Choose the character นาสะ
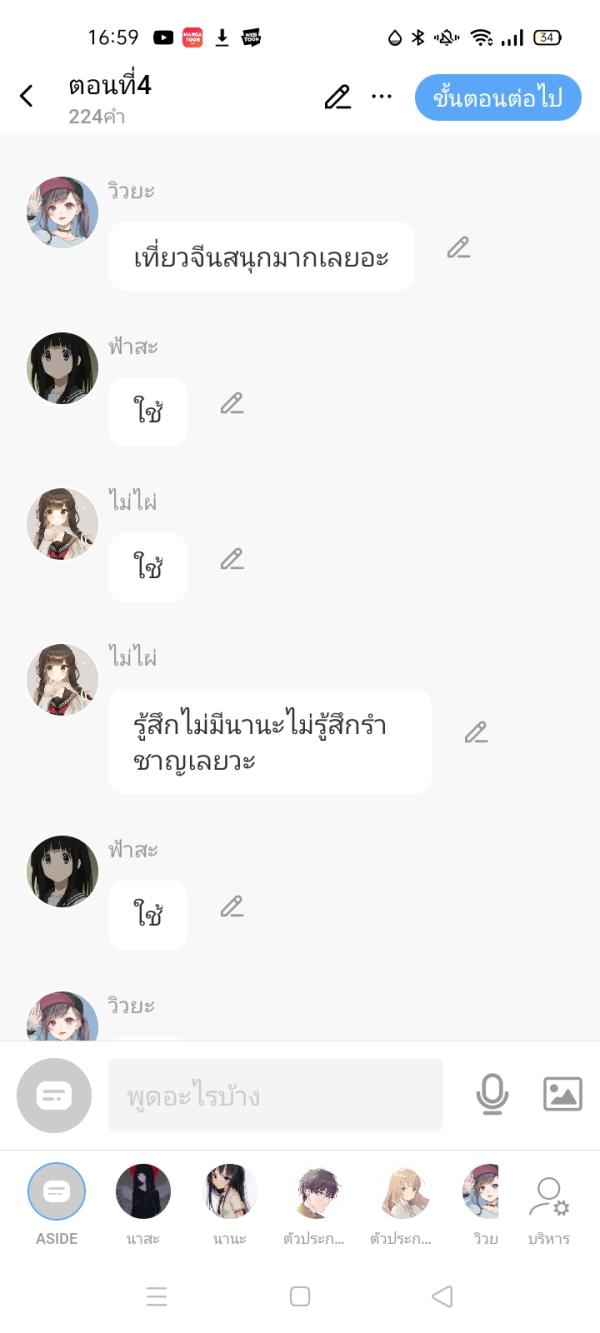The height and width of the screenshot is (1333, 600). point(143,1192)
